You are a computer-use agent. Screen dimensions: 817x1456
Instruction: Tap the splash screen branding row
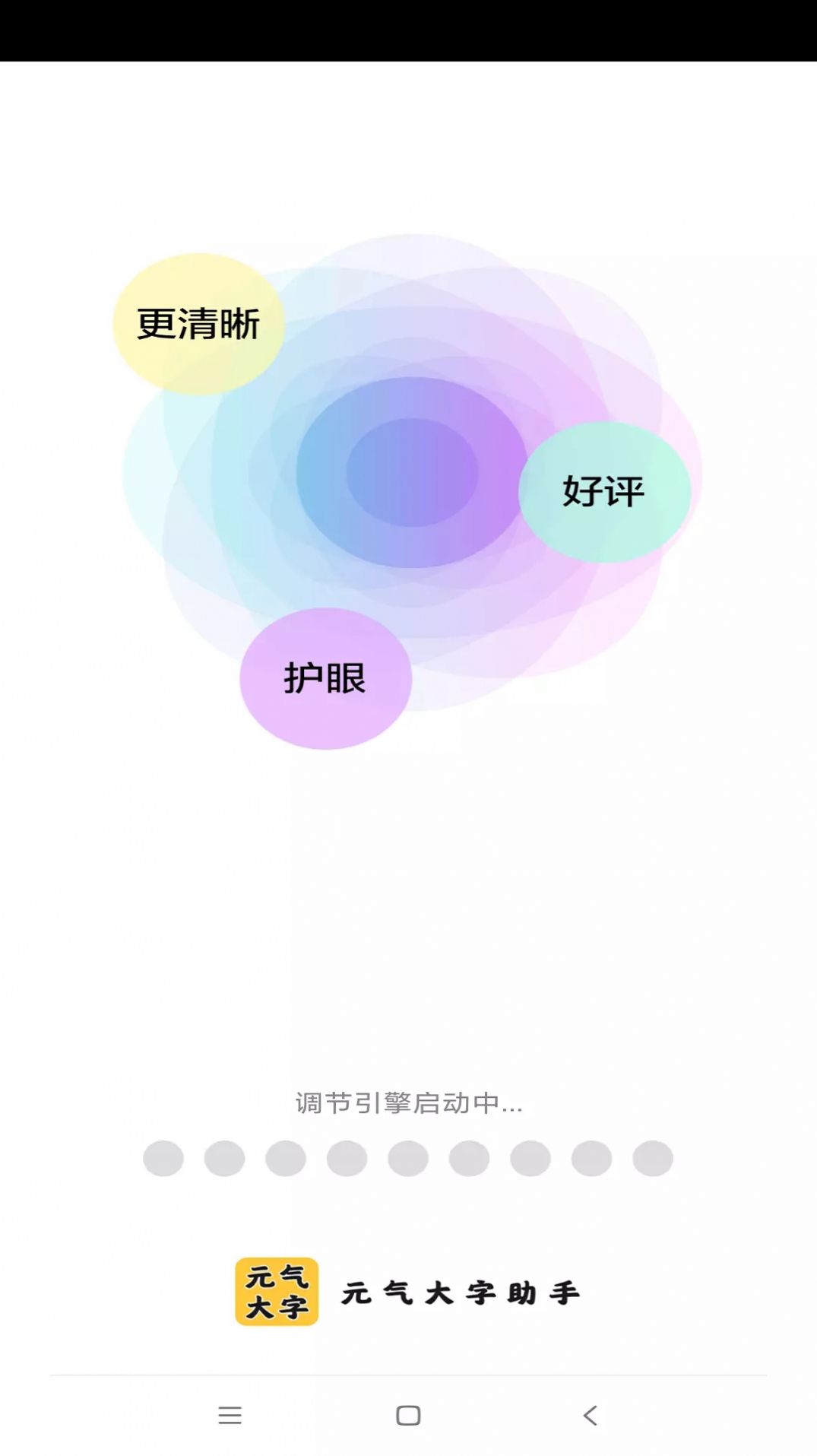(x=408, y=1290)
